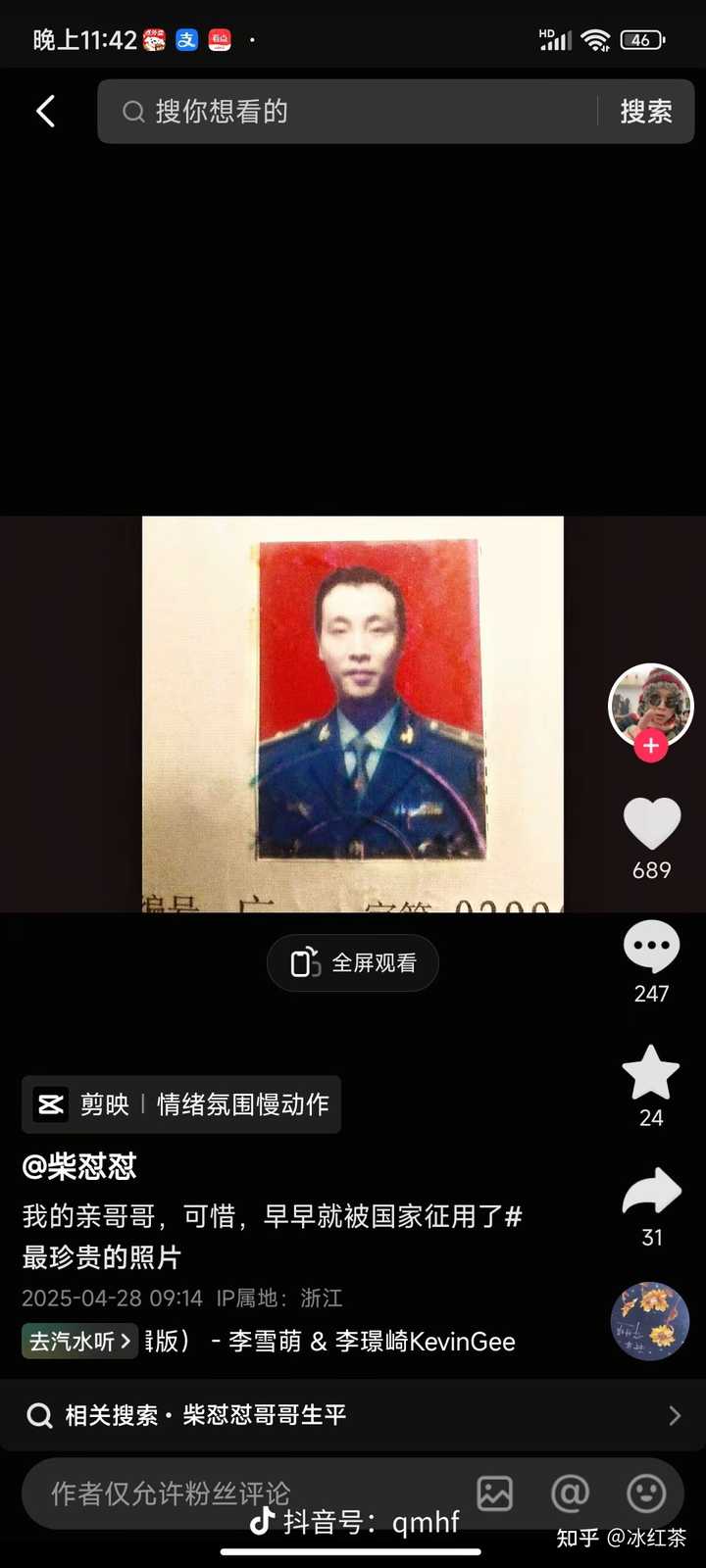
Task: Tap the 搜索 button
Action: [645, 112]
